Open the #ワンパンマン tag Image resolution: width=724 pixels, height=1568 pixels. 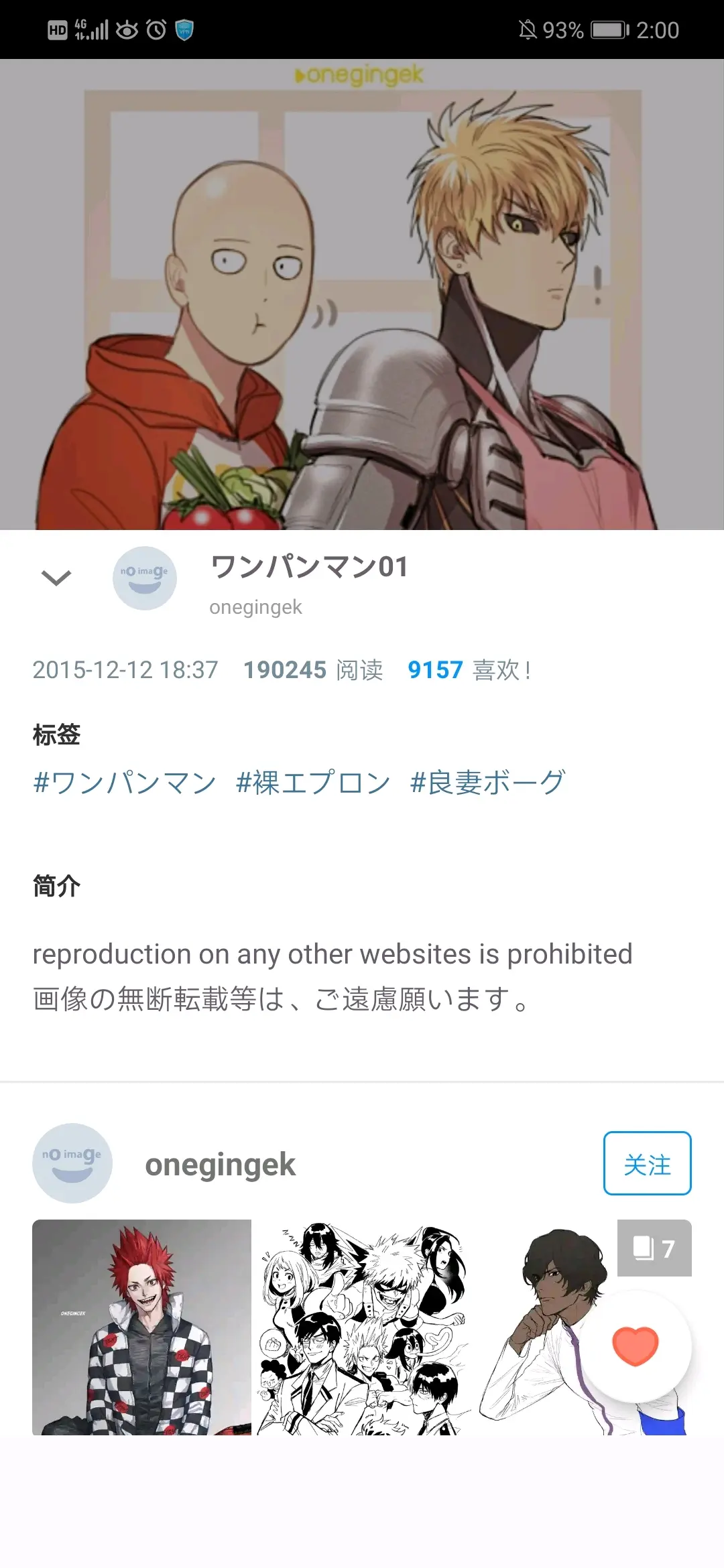click(x=125, y=783)
